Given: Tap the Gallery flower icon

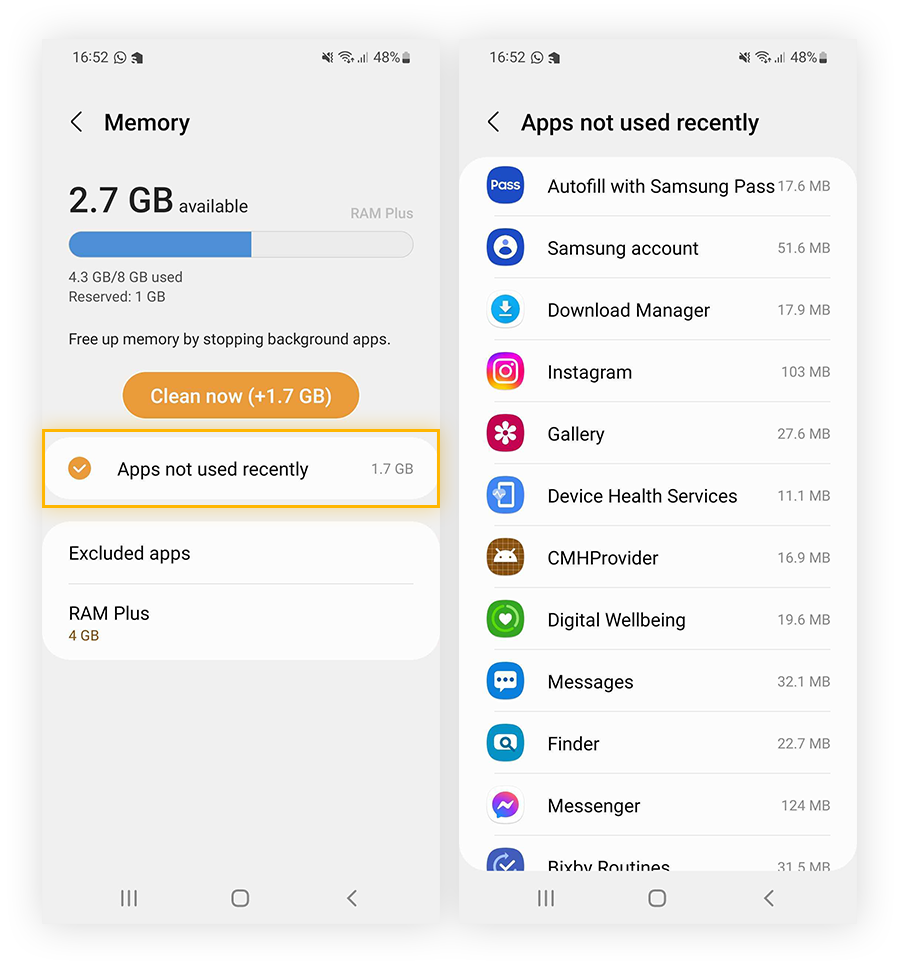Looking at the screenshot, I should (x=505, y=433).
